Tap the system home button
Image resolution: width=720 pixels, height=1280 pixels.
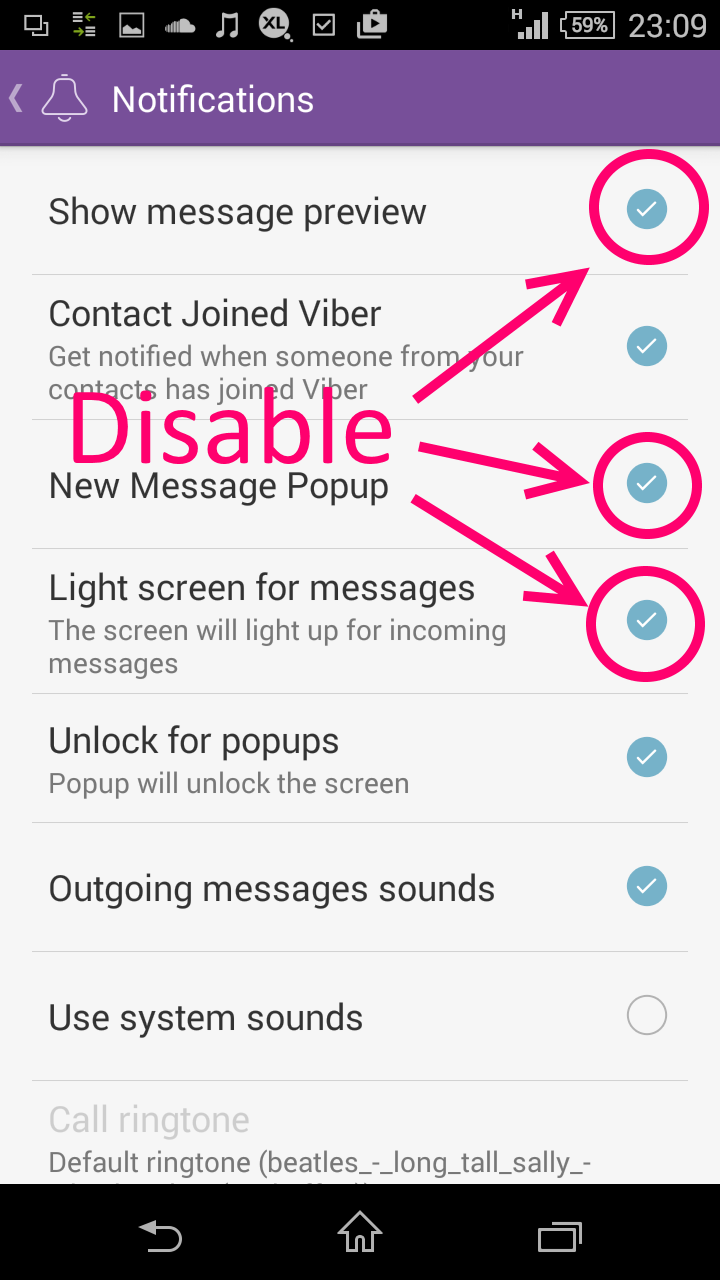pyautogui.click(x=360, y=1232)
